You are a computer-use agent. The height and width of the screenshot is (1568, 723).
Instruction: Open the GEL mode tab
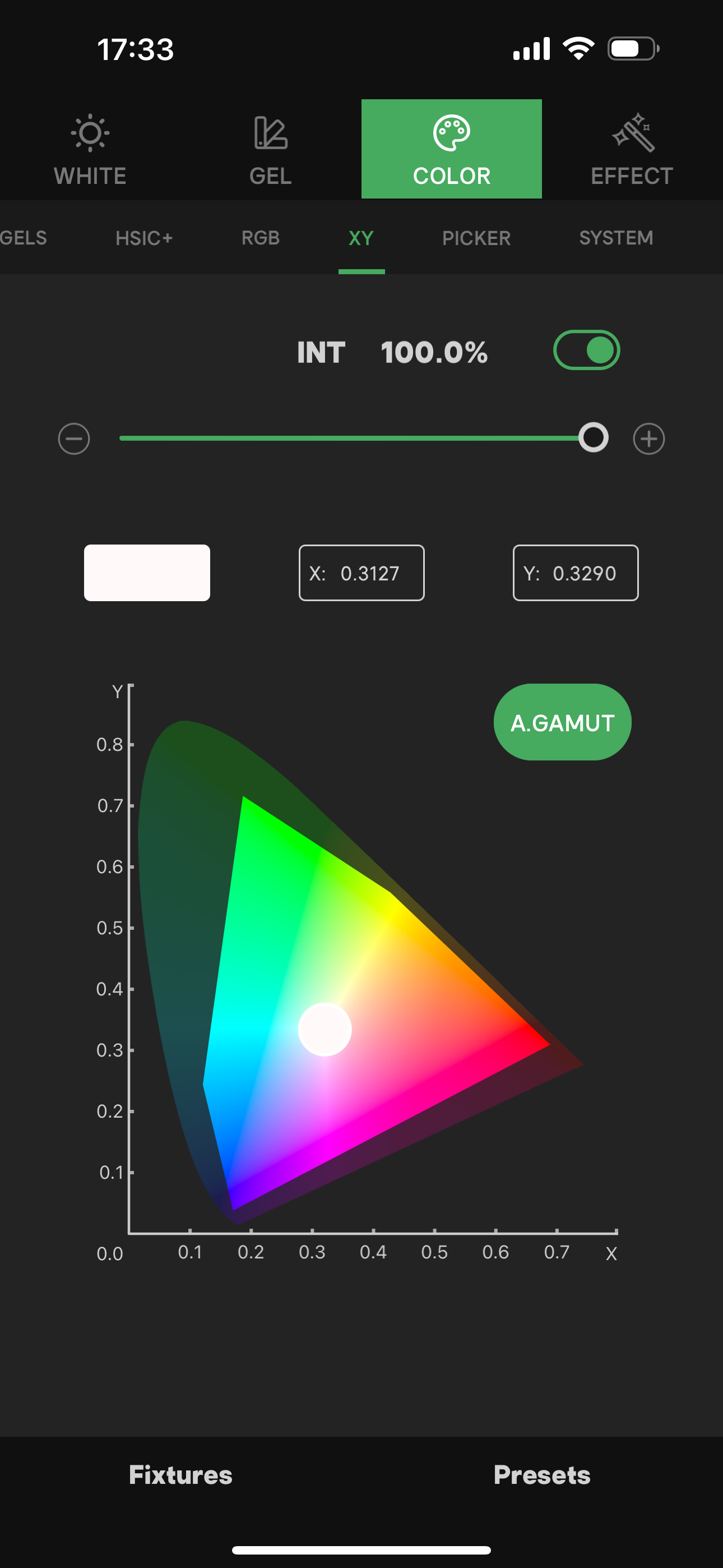coord(270,150)
